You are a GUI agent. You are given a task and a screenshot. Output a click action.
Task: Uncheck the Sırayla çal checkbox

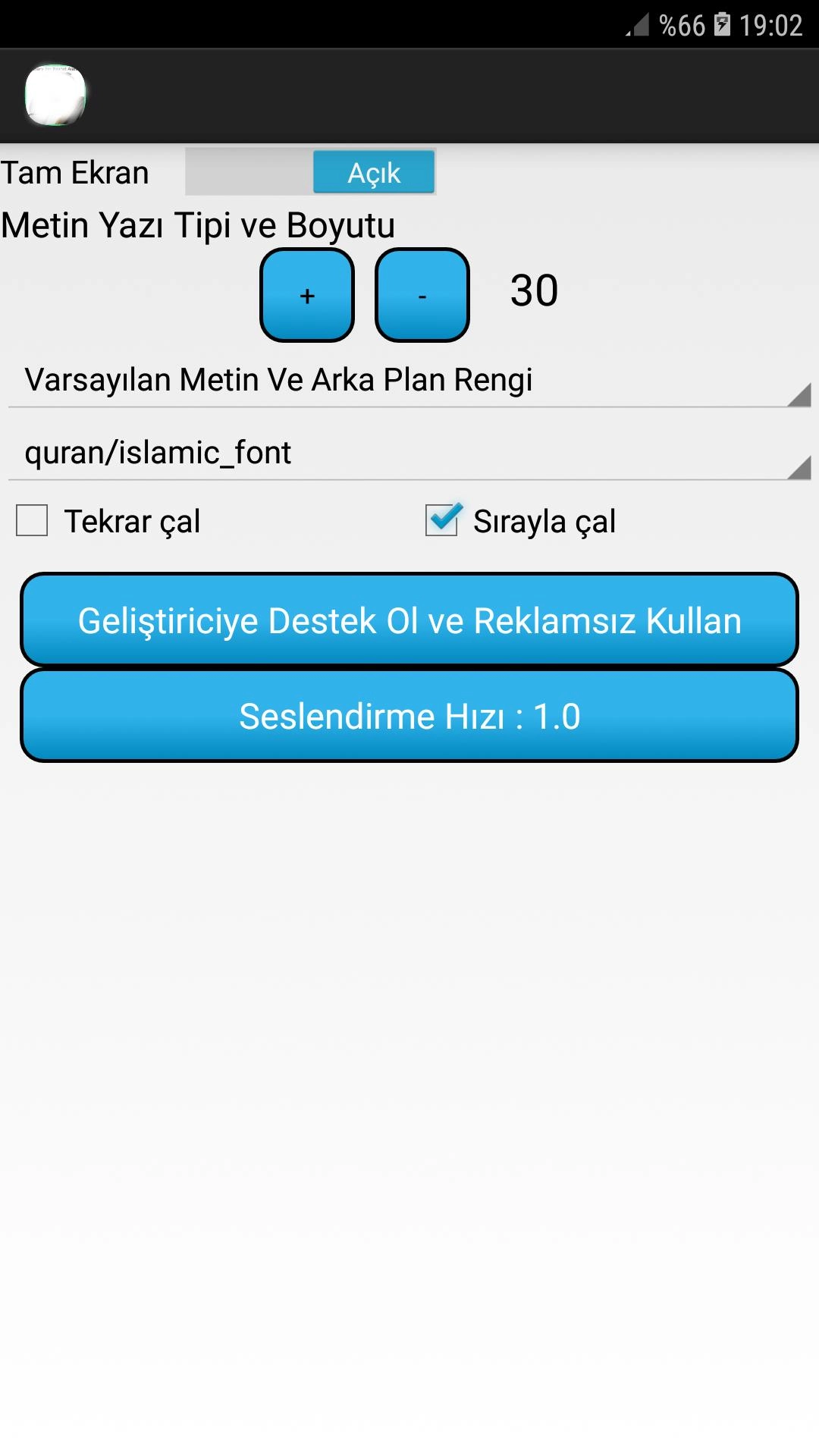tap(442, 521)
